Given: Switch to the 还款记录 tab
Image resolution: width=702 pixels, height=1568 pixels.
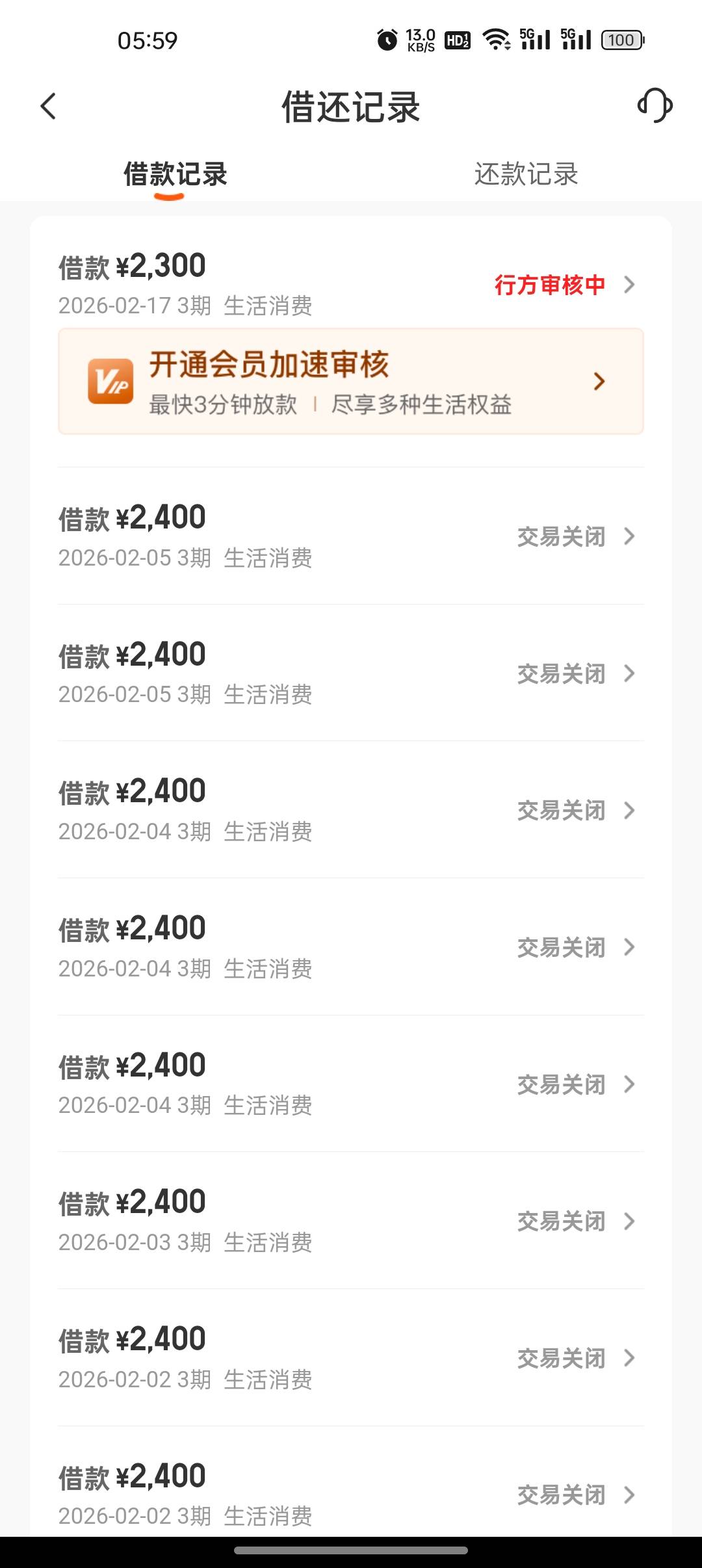Looking at the screenshot, I should [x=526, y=174].
